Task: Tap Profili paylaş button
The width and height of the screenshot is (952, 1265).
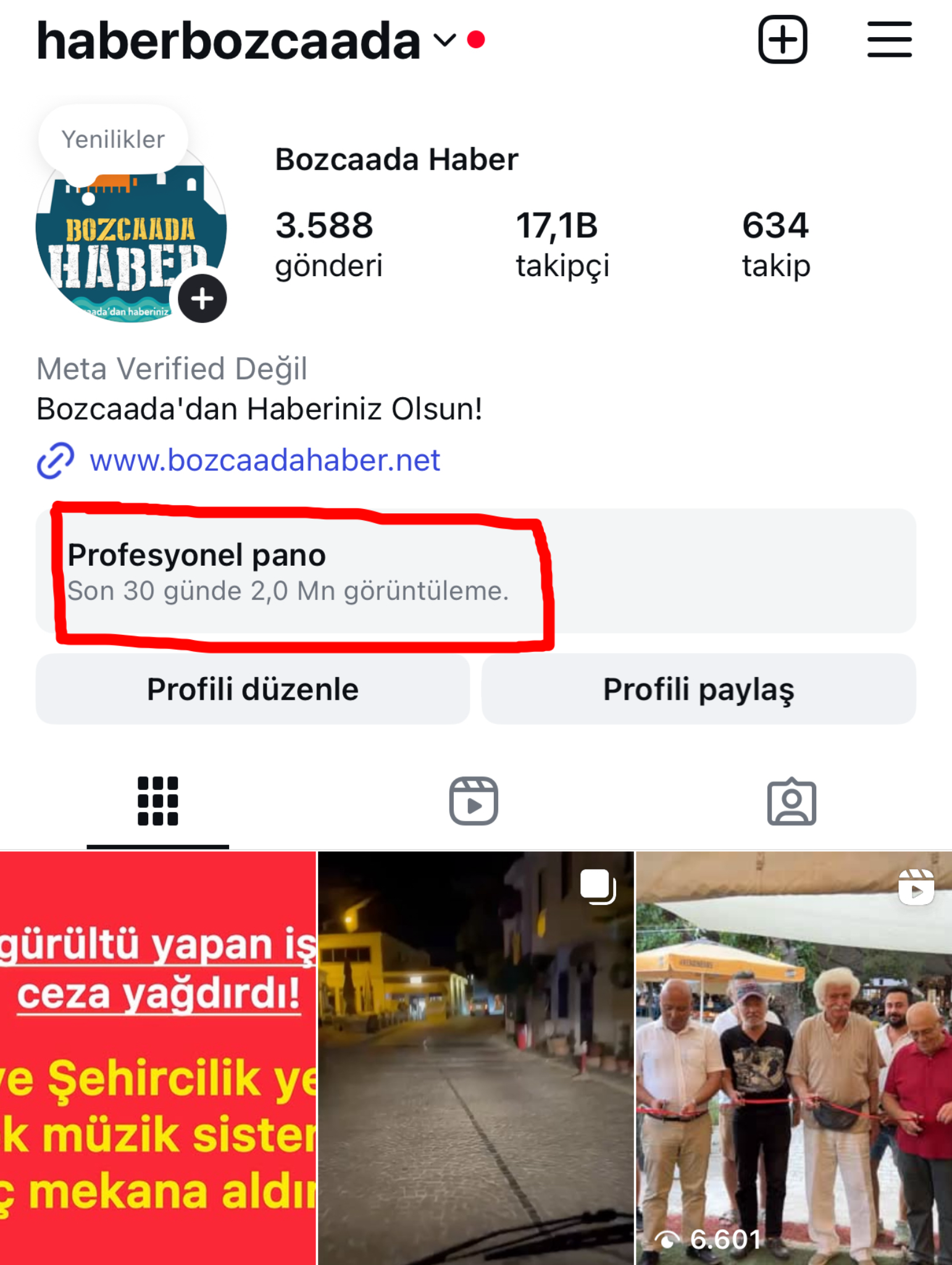Action: 698,689
